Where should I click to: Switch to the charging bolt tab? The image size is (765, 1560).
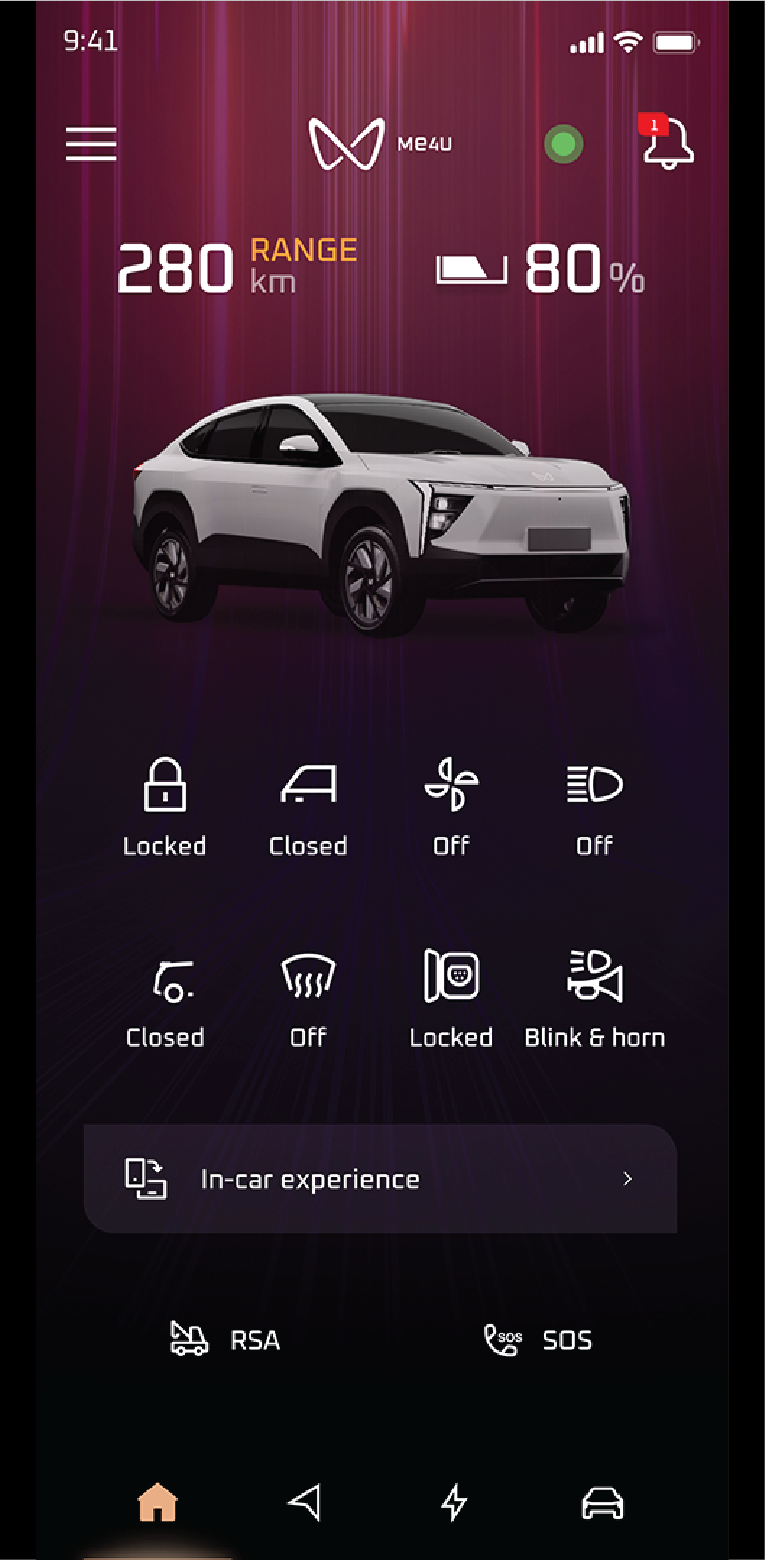[x=455, y=1502]
